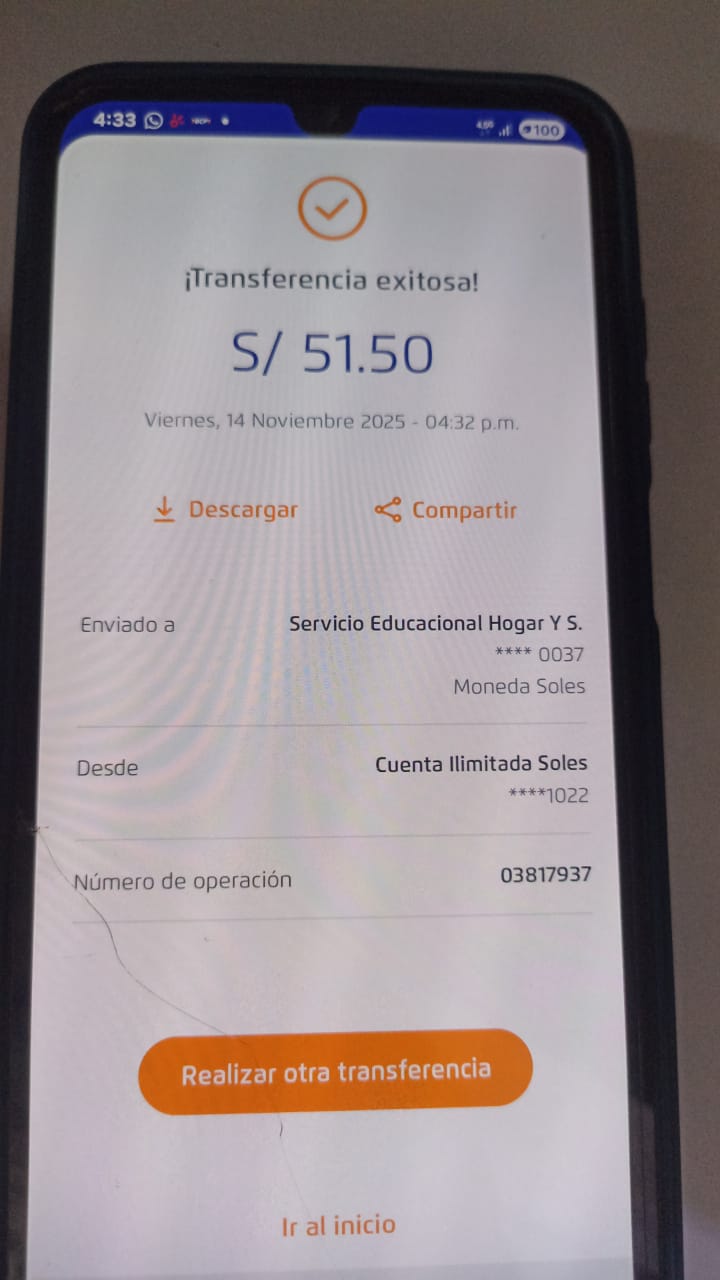Download the transfer receipt
Image resolution: width=720 pixels, height=1280 pixels.
(226, 510)
